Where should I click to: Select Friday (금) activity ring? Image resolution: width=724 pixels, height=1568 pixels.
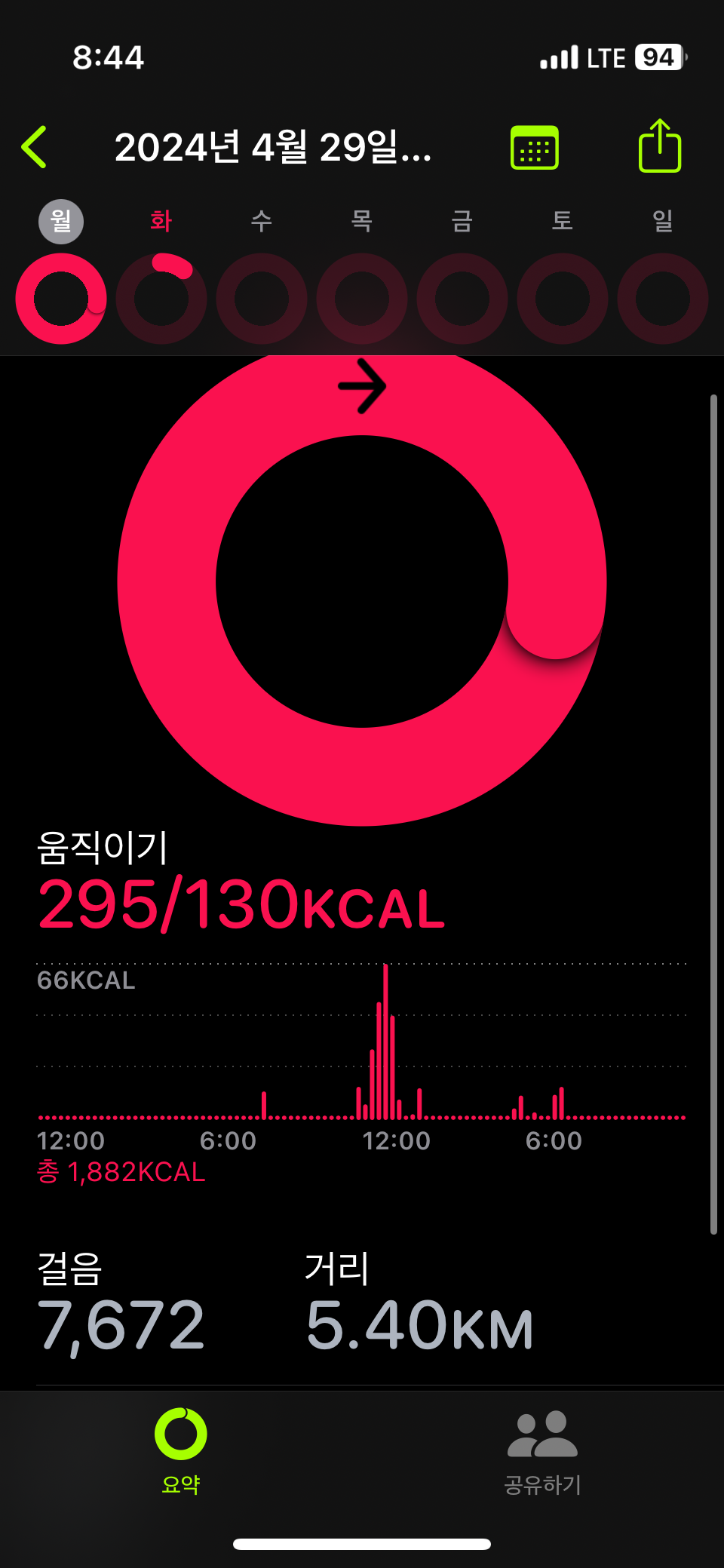(462, 299)
